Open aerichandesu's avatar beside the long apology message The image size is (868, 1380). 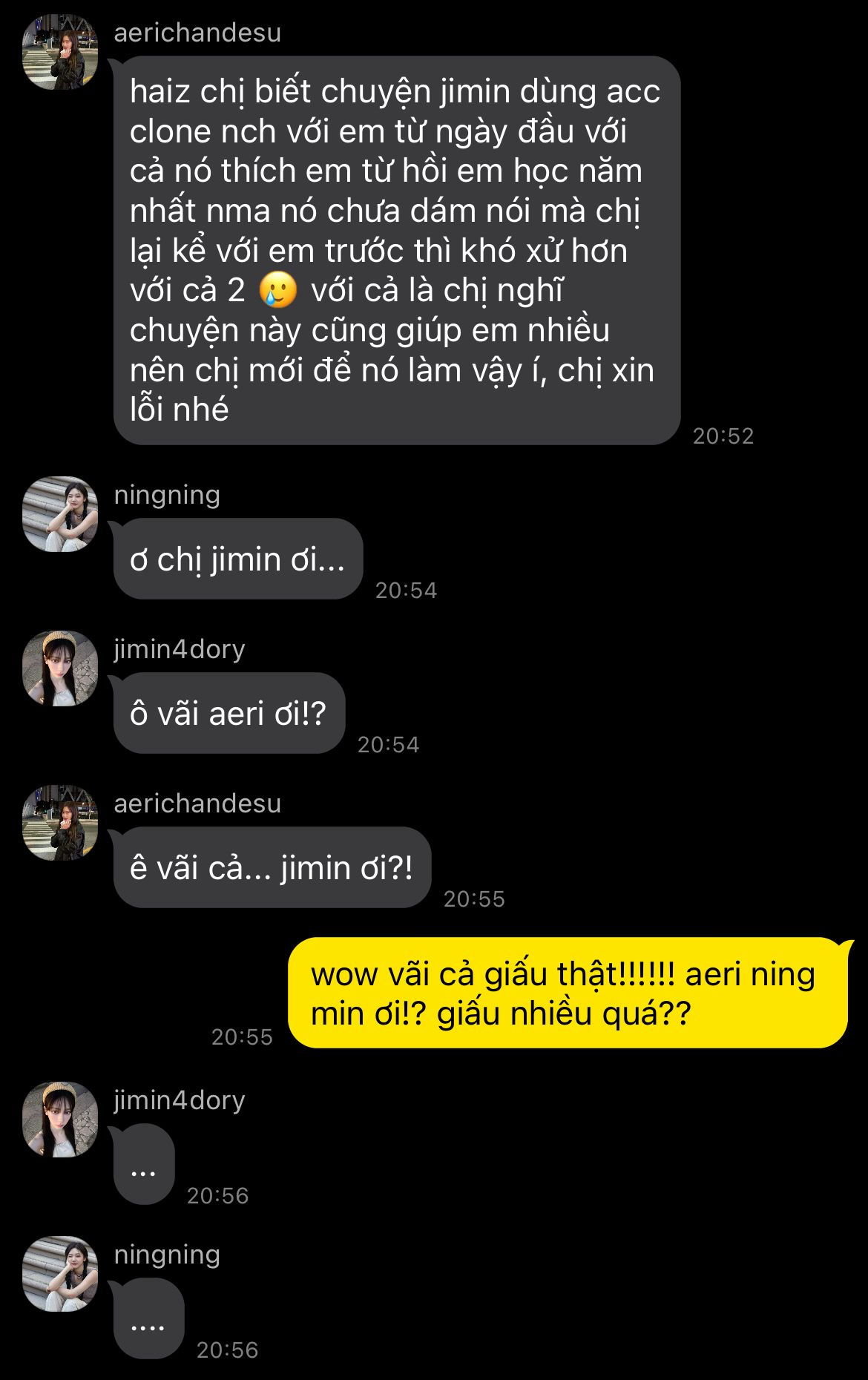(x=60, y=52)
